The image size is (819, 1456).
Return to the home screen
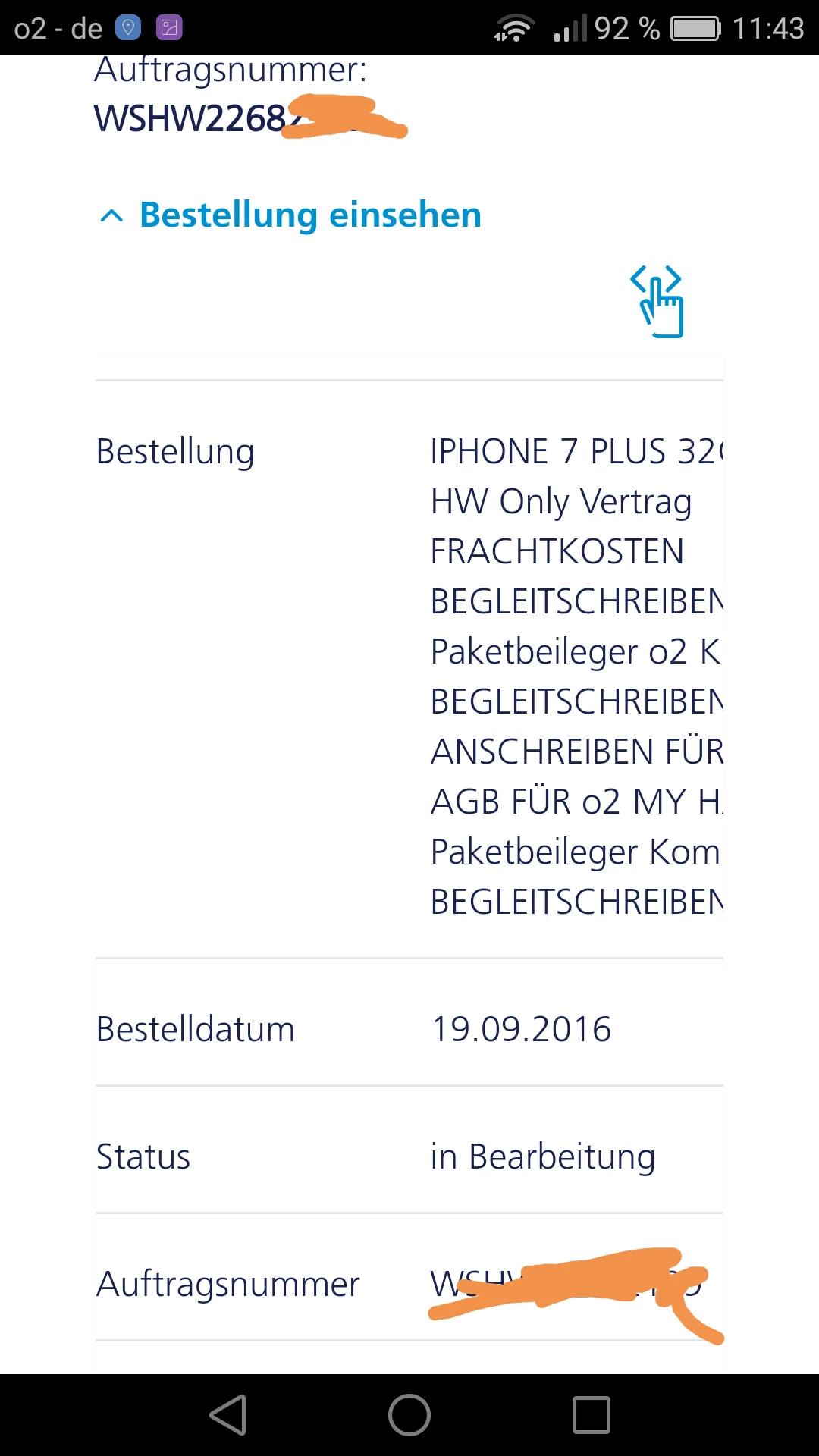tap(409, 1415)
